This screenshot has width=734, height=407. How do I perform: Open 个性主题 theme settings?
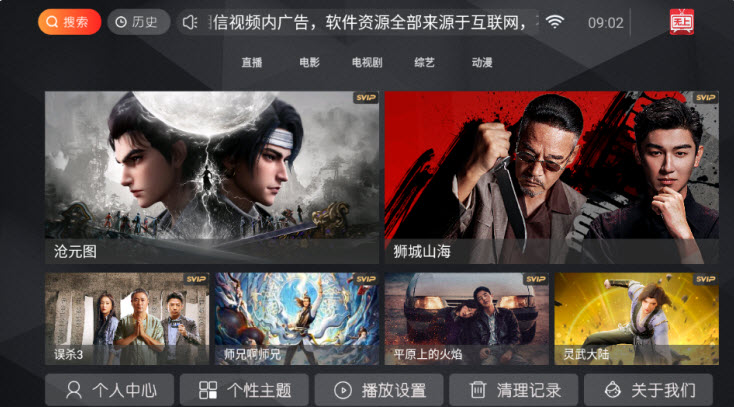coord(244,390)
